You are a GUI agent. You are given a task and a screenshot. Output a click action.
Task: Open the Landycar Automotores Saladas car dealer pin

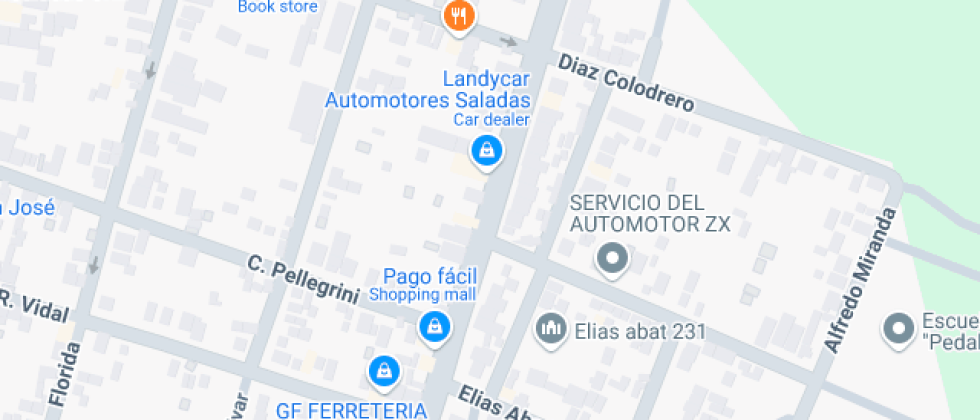[486, 151]
